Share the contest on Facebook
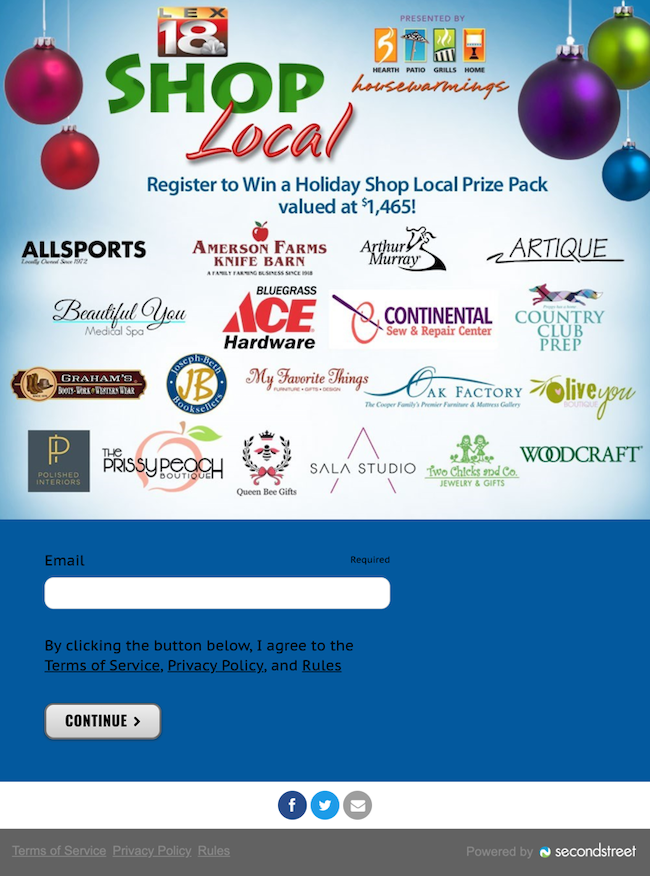This screenshot has height=876, width=650. coord(292,805)
